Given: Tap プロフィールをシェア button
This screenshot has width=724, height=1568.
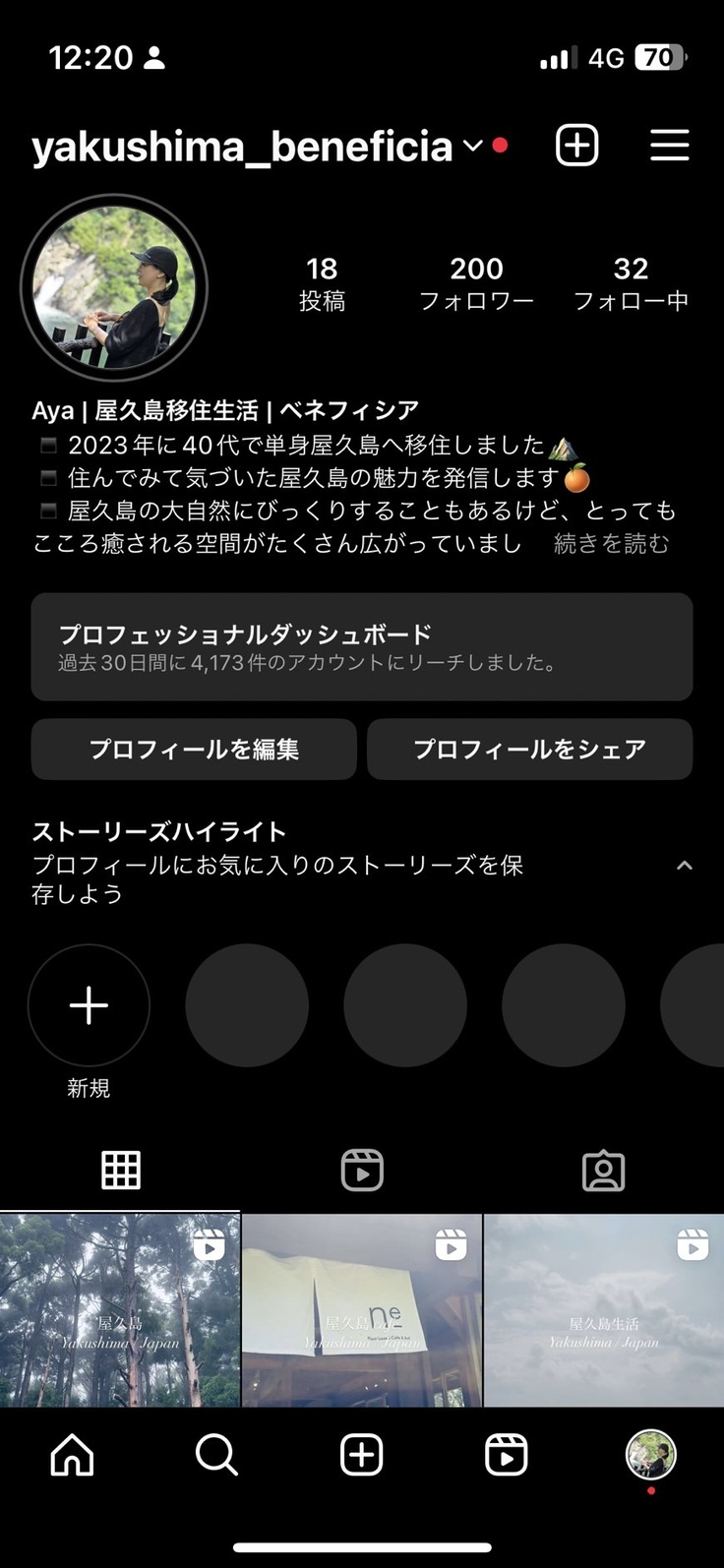Looking at the screenshot, I should click(x=529, y=749).
